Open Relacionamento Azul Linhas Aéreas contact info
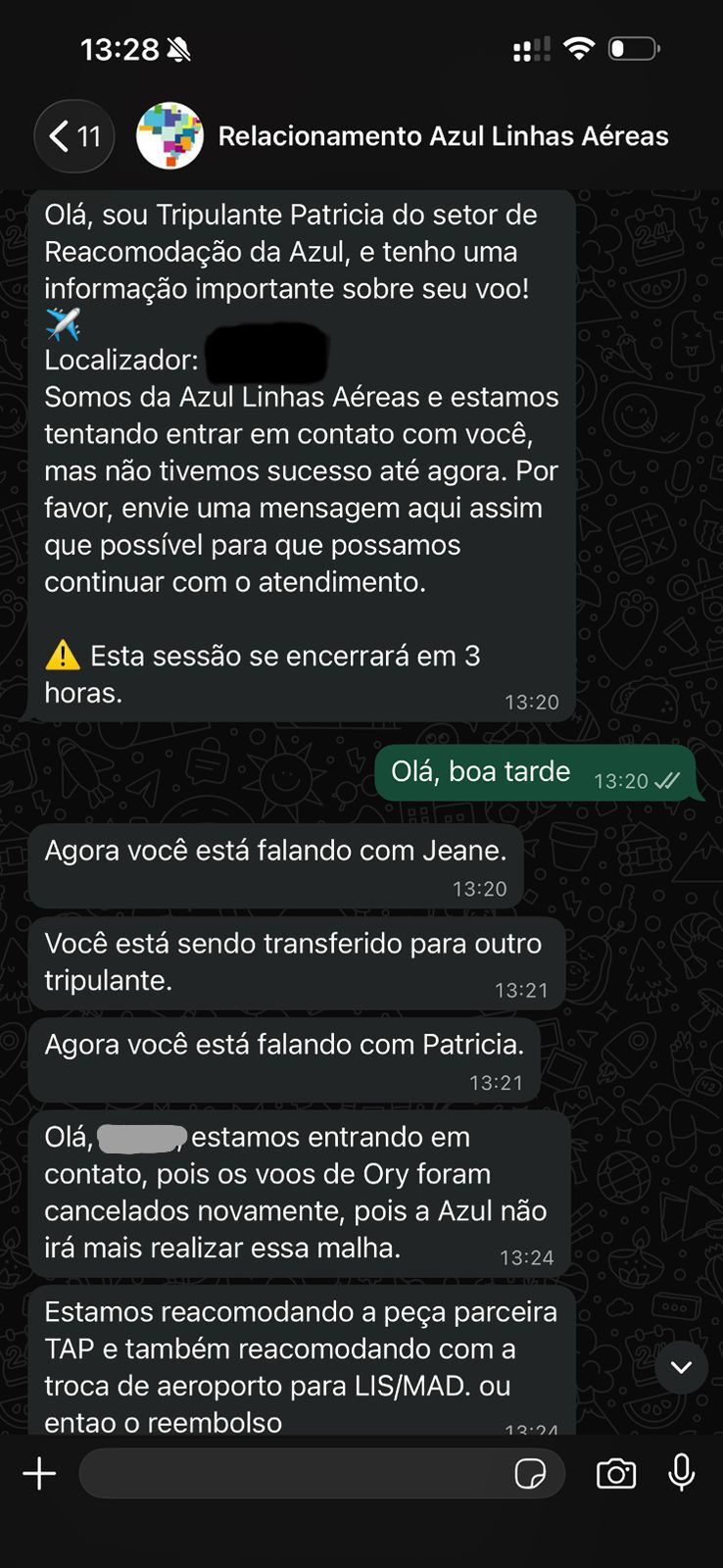This screenshot has height=1568, width=723. coord(443,136)
